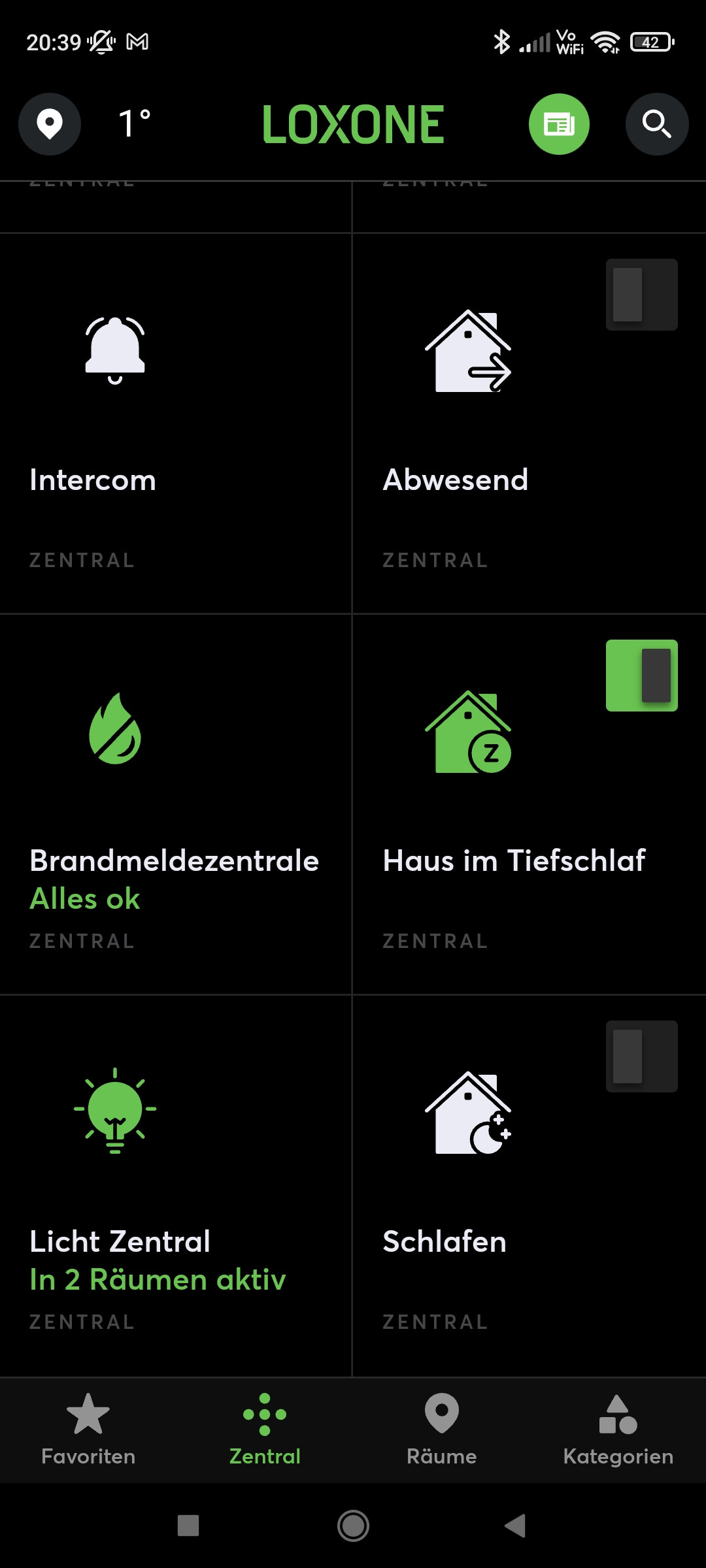706x1568 pixels.
Task: Tap the system back button
Action: pos(516,1526)
